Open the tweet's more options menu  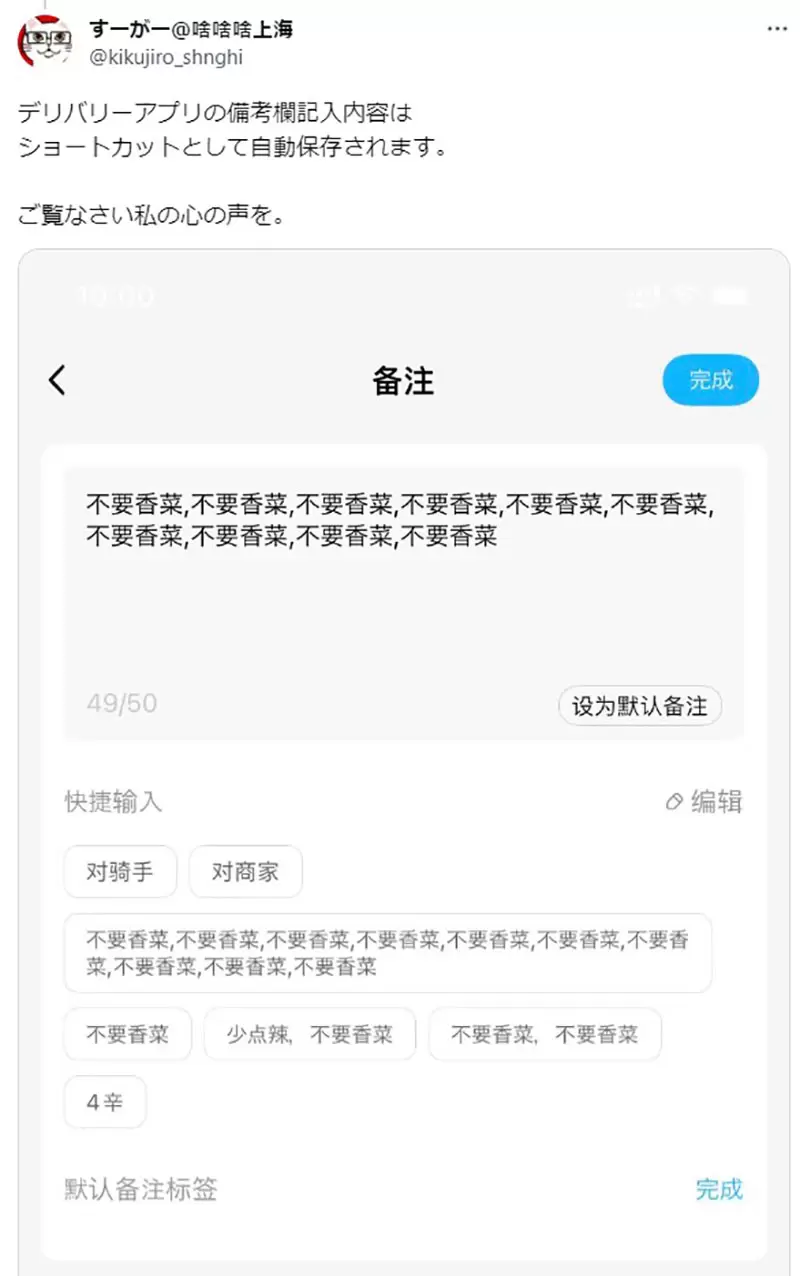click(777, 29)
